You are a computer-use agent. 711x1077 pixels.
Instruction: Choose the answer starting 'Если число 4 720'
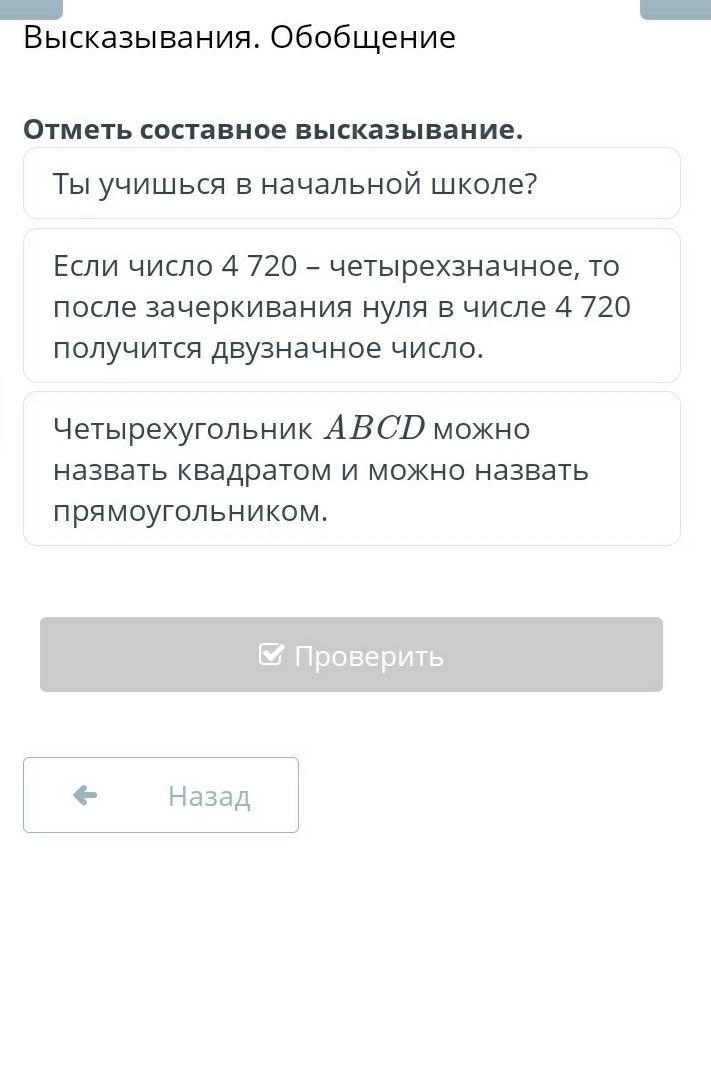tap(351, 306)
